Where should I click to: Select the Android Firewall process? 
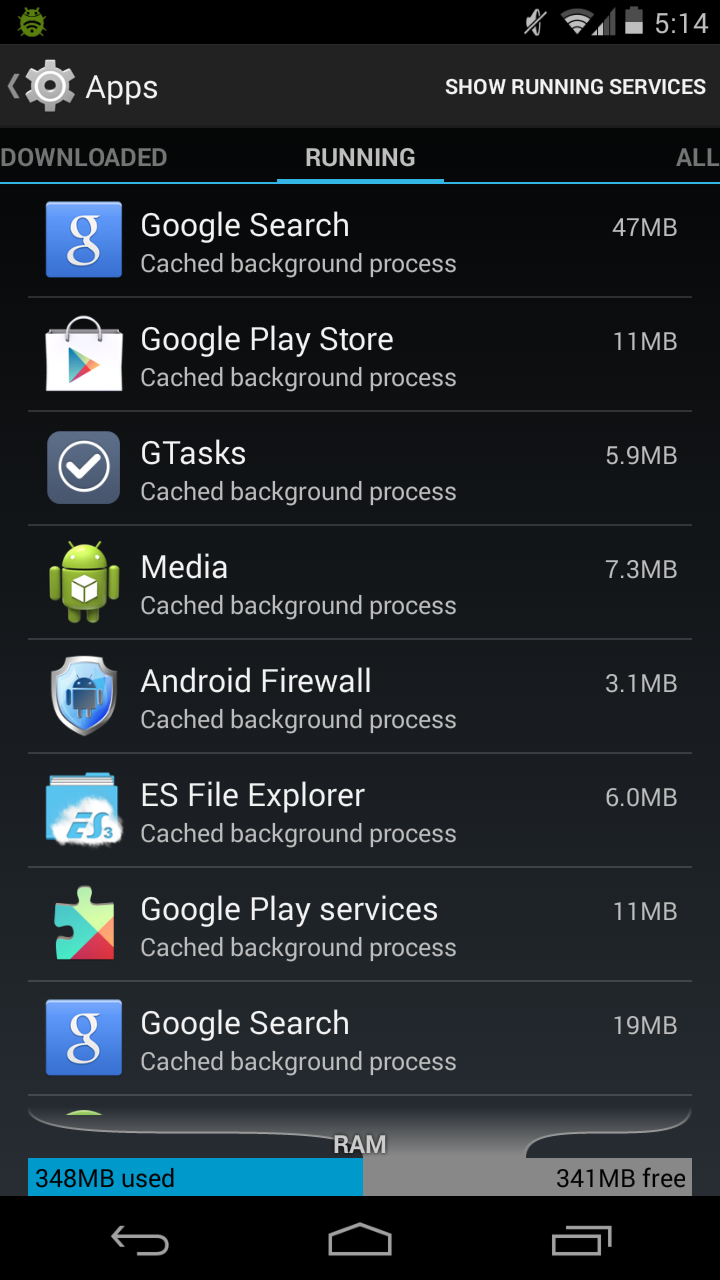point(360,697)
